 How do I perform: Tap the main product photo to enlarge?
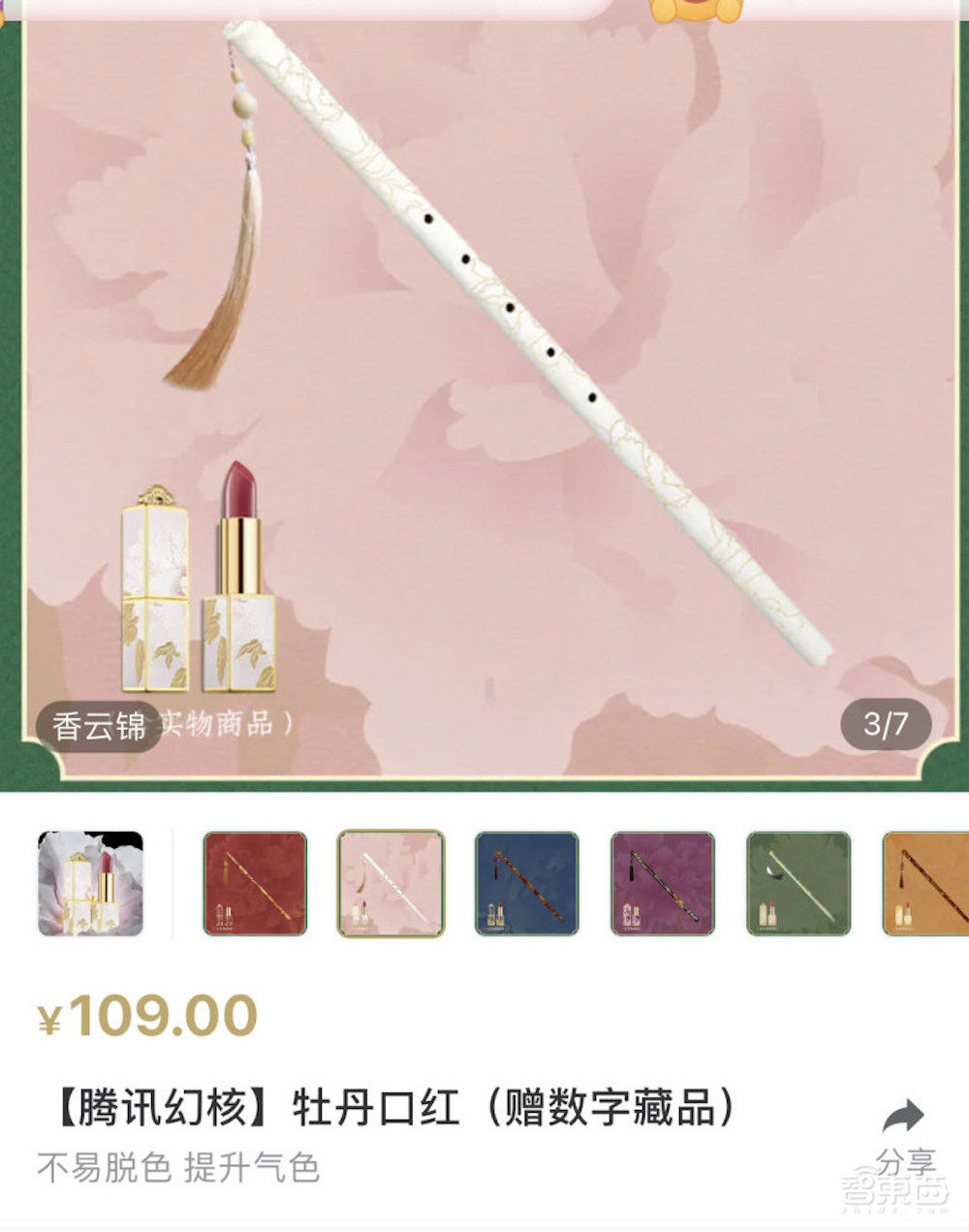[484, 388]
